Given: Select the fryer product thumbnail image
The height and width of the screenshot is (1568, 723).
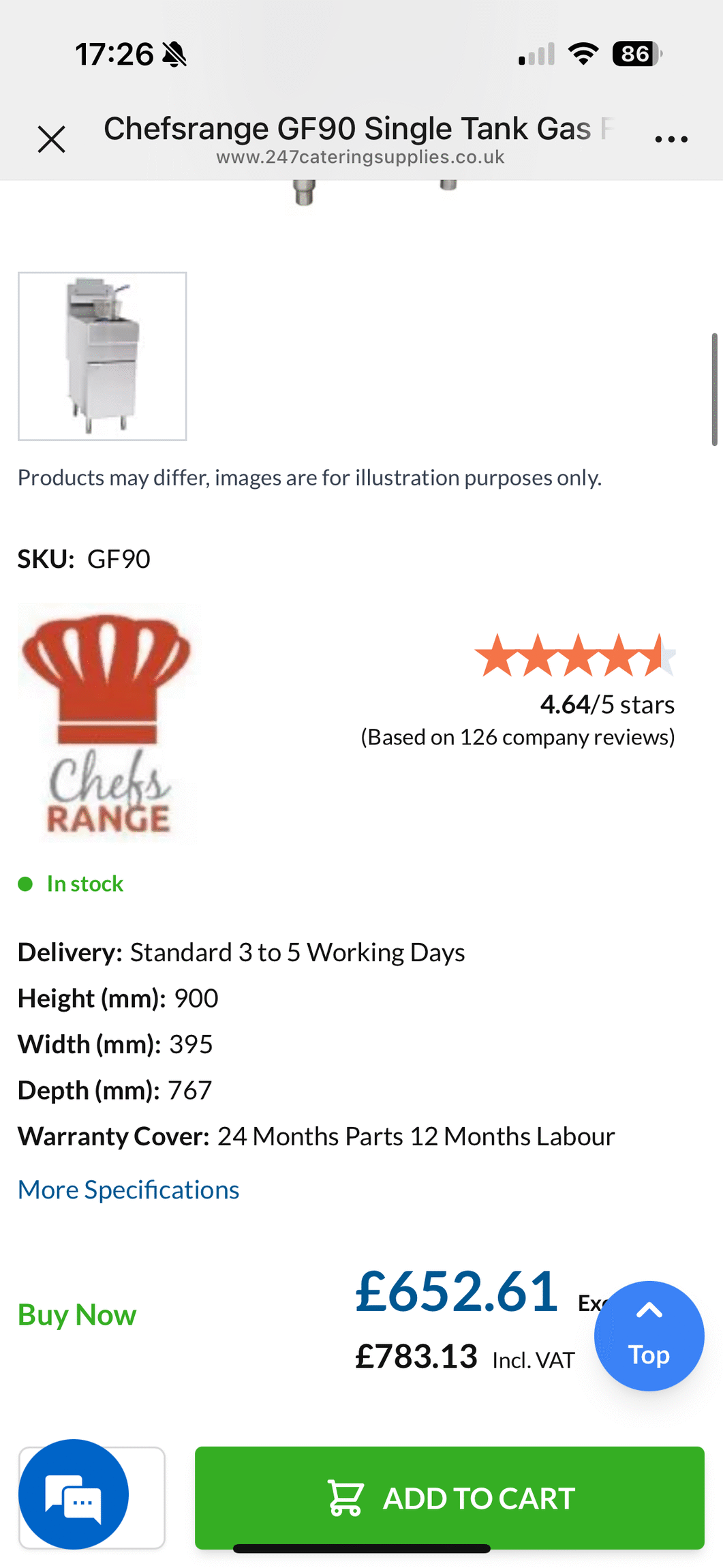Looking at the screenshot, I should (102, 356).
